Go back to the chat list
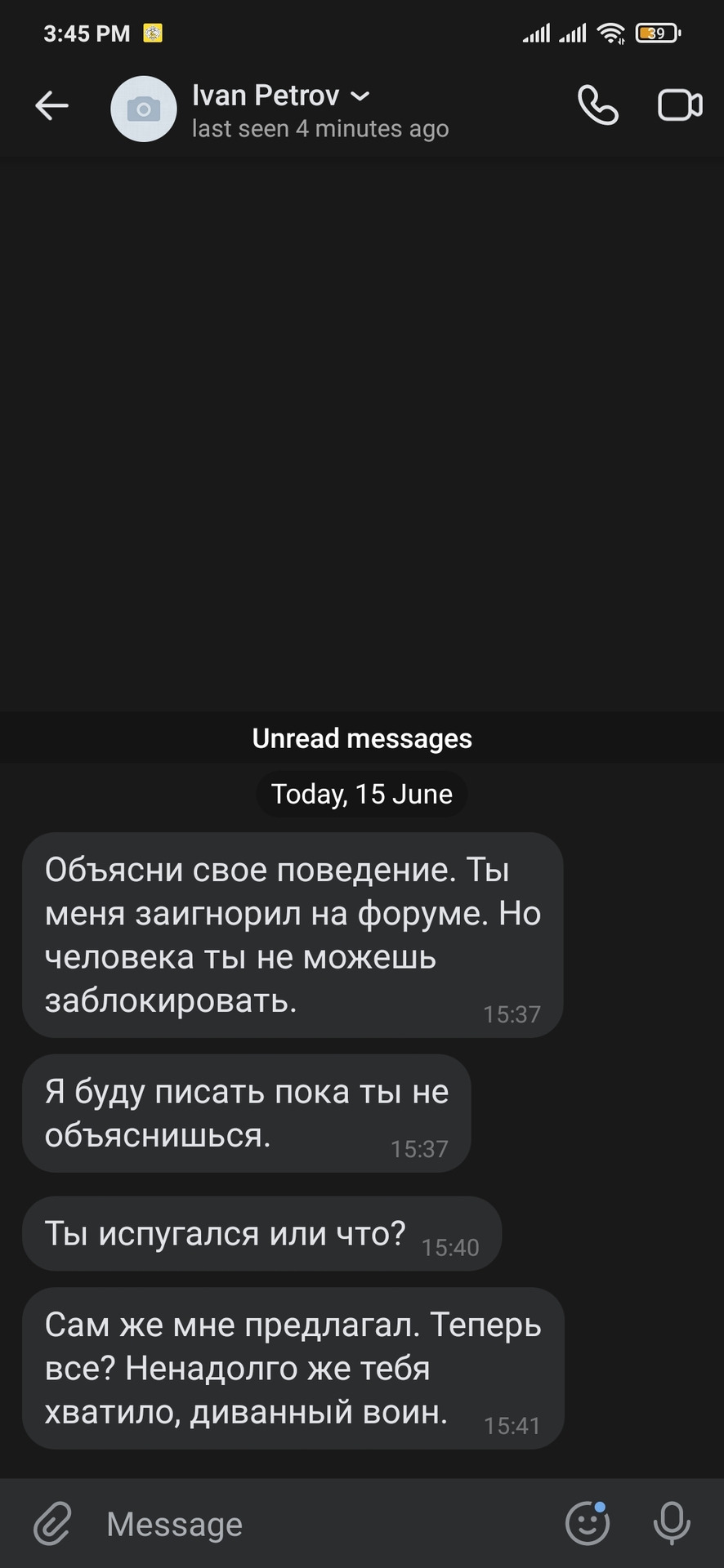This screenshot has height=1568, width=724. (x=51, y=106)
